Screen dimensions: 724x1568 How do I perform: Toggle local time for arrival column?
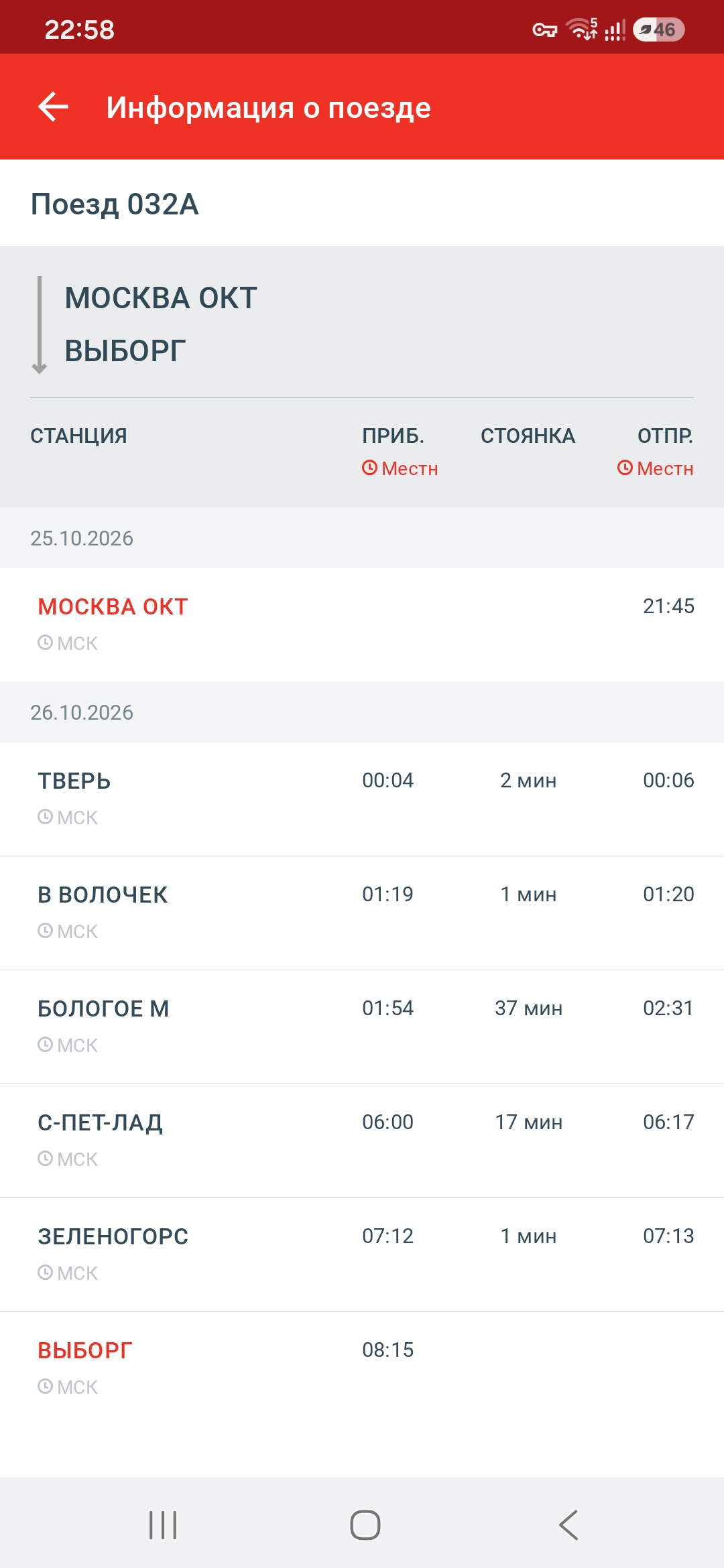400,468
